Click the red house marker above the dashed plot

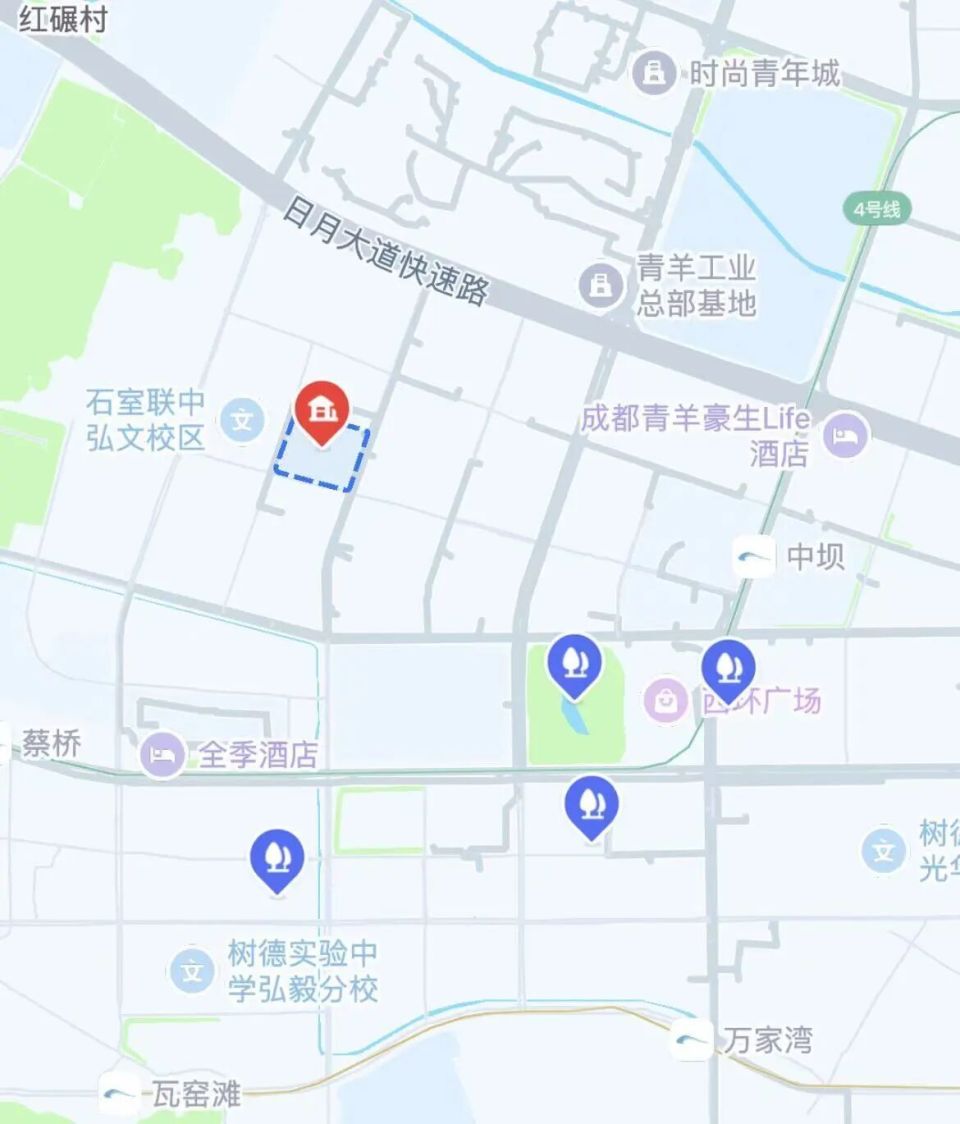pos(321,409)
